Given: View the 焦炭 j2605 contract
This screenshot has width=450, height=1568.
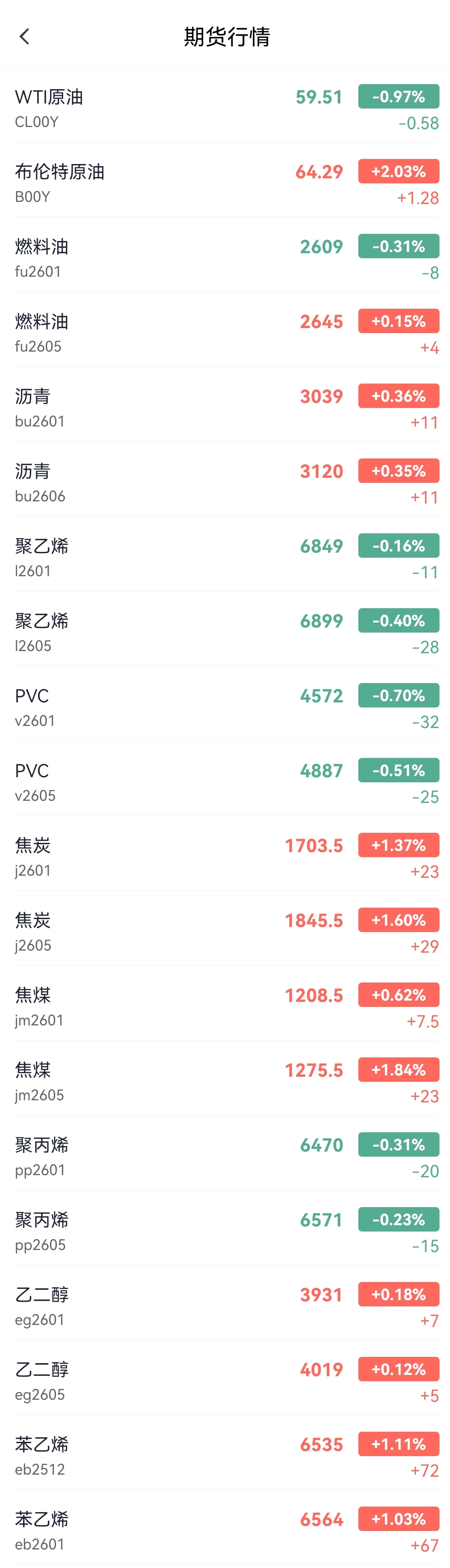Looking at the screenshot, I should click(x=225, y=931).
